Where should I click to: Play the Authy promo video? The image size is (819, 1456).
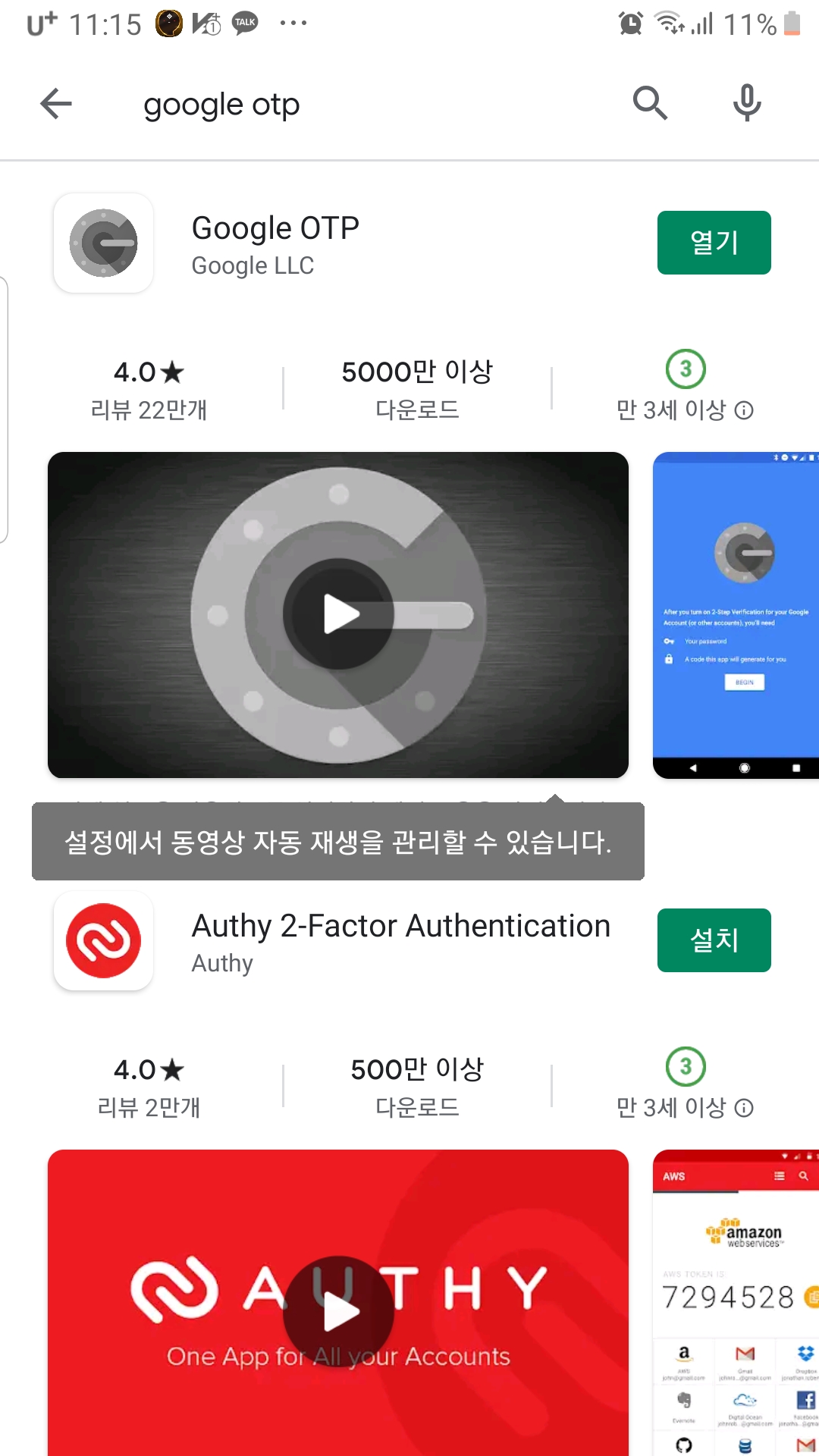coord(338,1313)
